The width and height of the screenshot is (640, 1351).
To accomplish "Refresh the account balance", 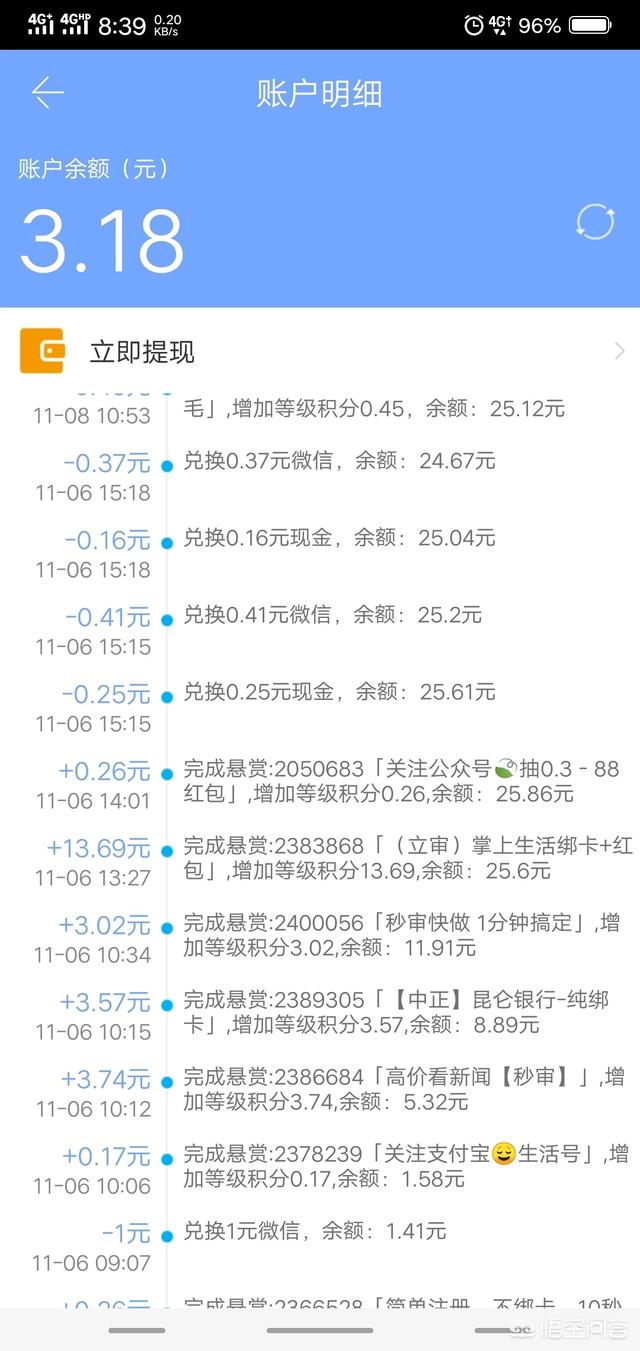I will pyautogui.click(x=595, y=222).
